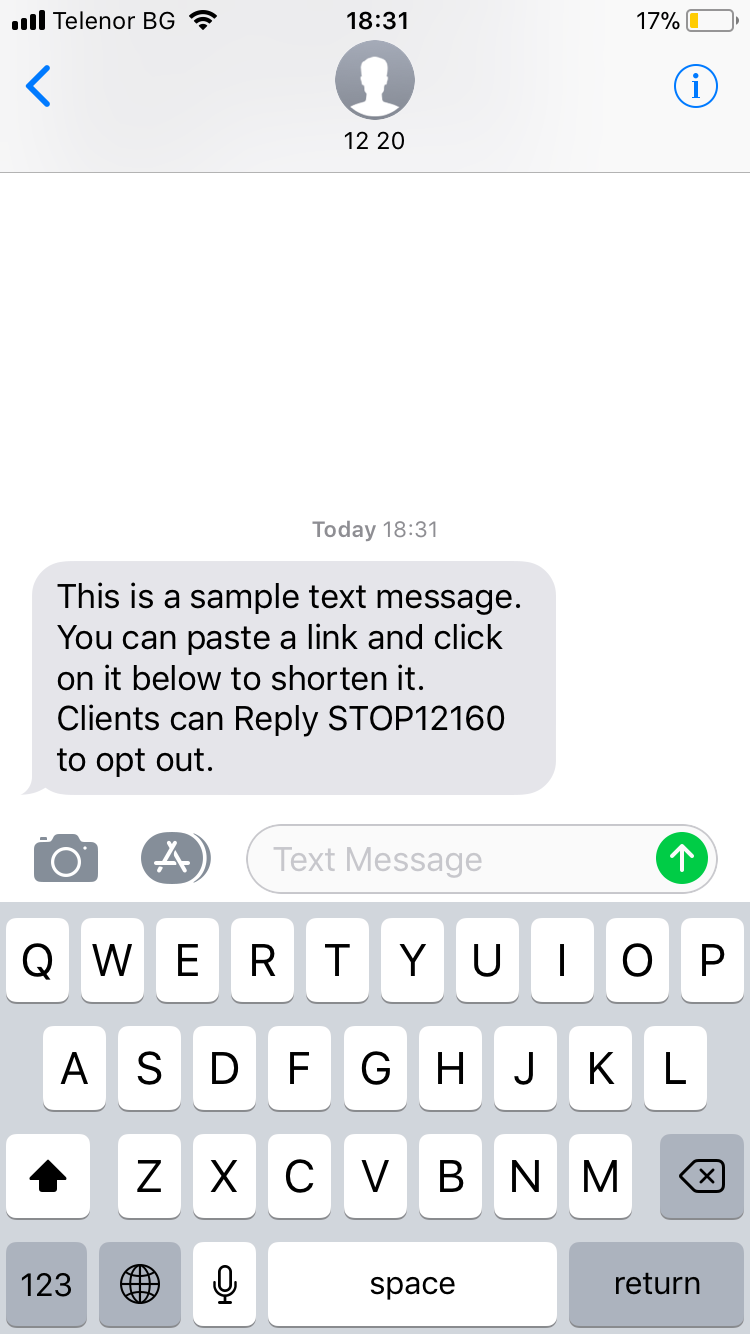Tap the globe key to change keyboard language
Viewport: 750px width, 1334px height.
click(x=140, y=1285)
